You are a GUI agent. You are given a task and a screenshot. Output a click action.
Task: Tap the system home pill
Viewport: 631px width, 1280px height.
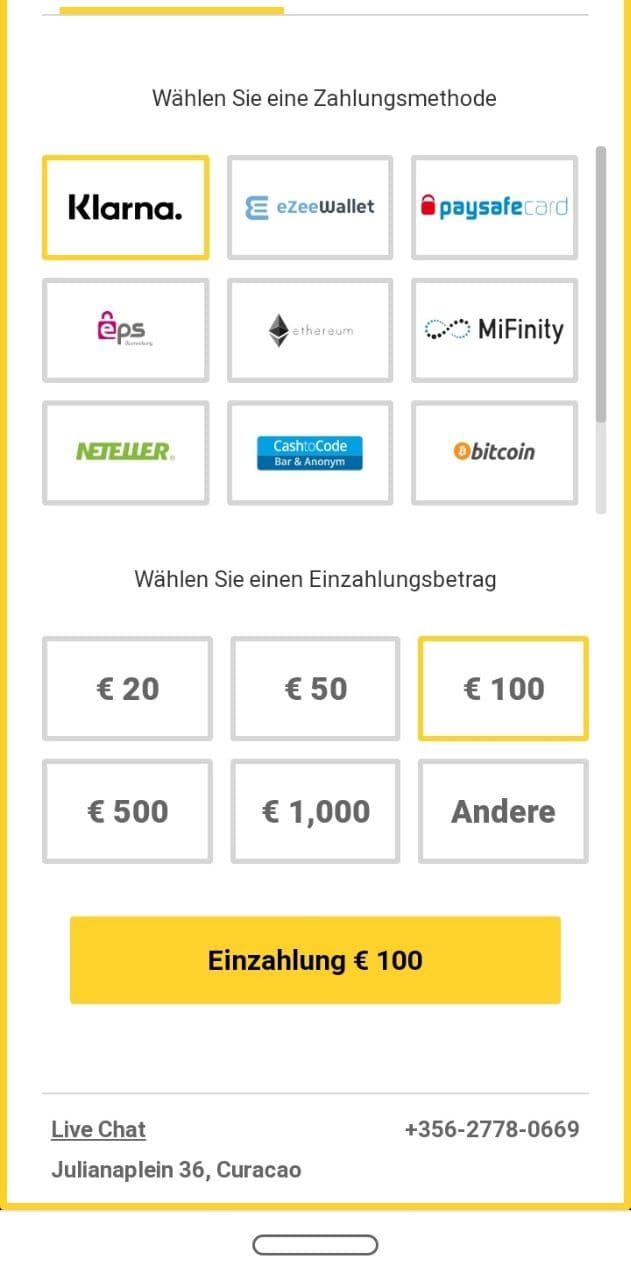pyautogui.click(x=315, y=1245)
